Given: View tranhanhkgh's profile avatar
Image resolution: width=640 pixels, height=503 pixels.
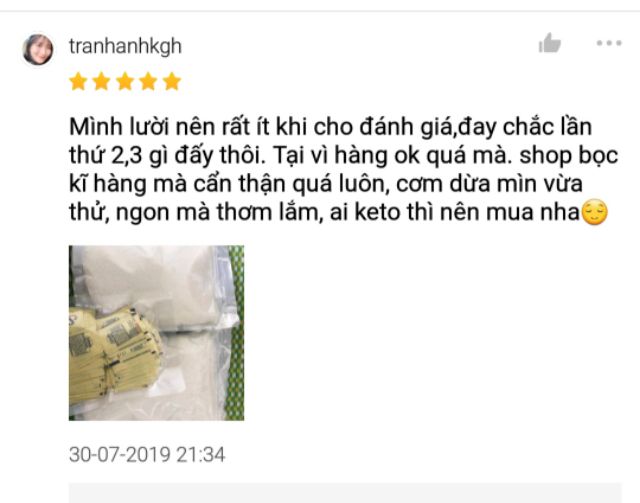Looking at the screenshot, I should click(x=38, y=49).
